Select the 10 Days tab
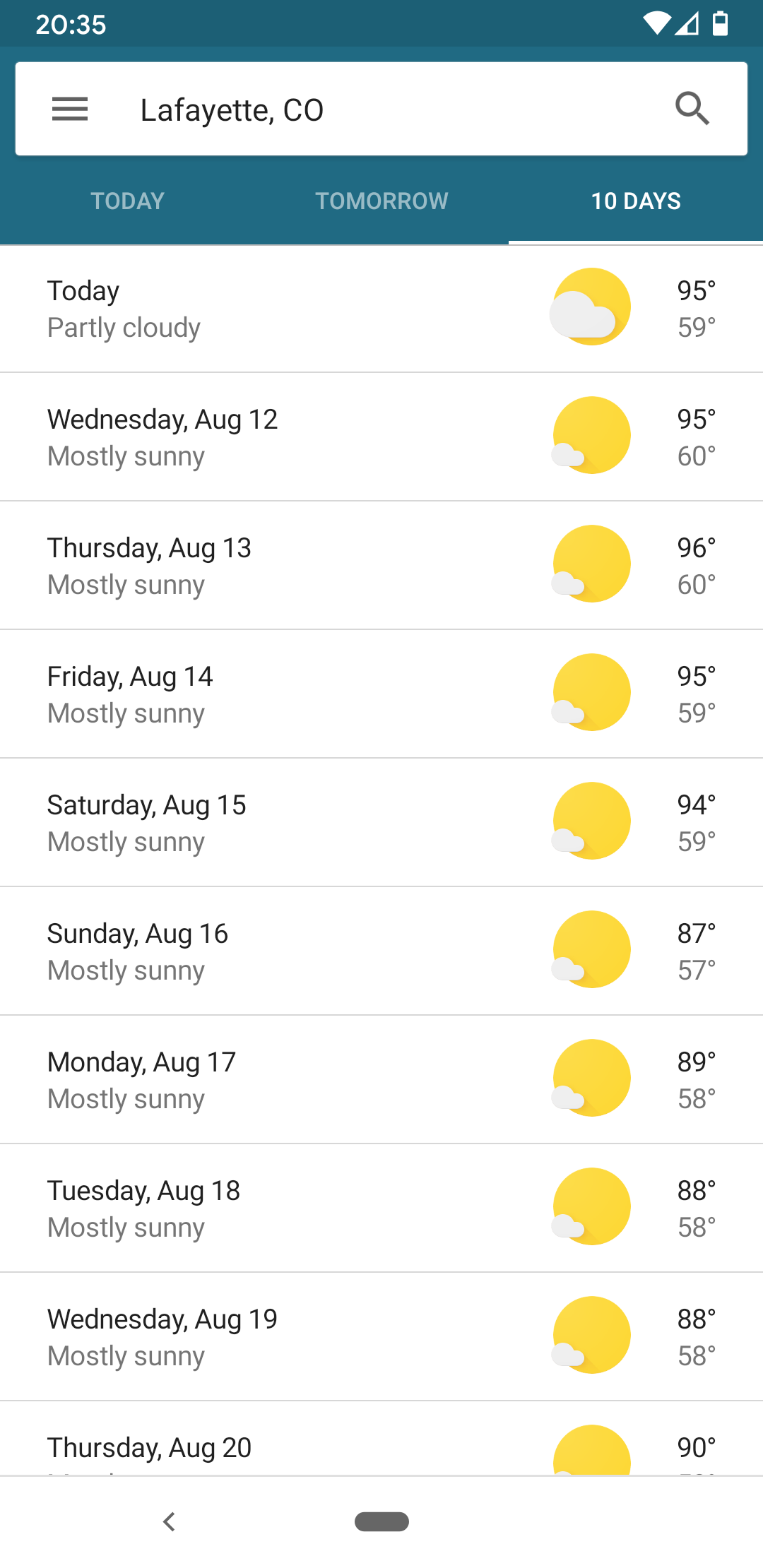 tap(636, 201)
